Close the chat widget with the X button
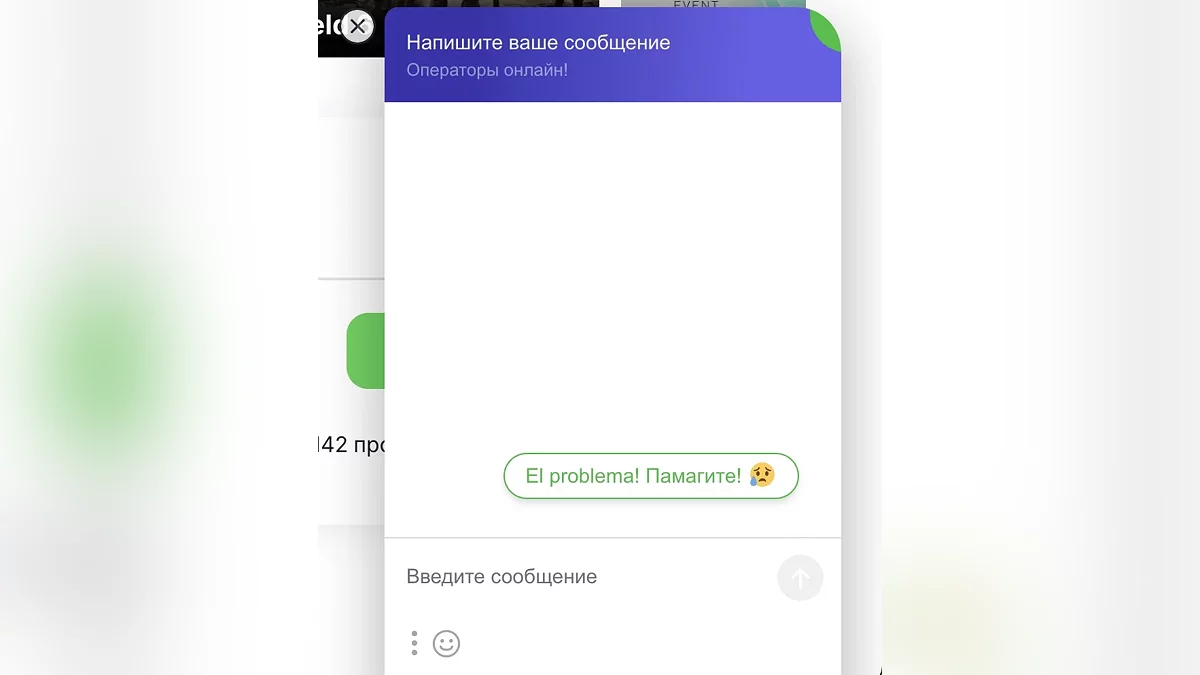Screen dimensions: 1200x675 pos(357,27)
